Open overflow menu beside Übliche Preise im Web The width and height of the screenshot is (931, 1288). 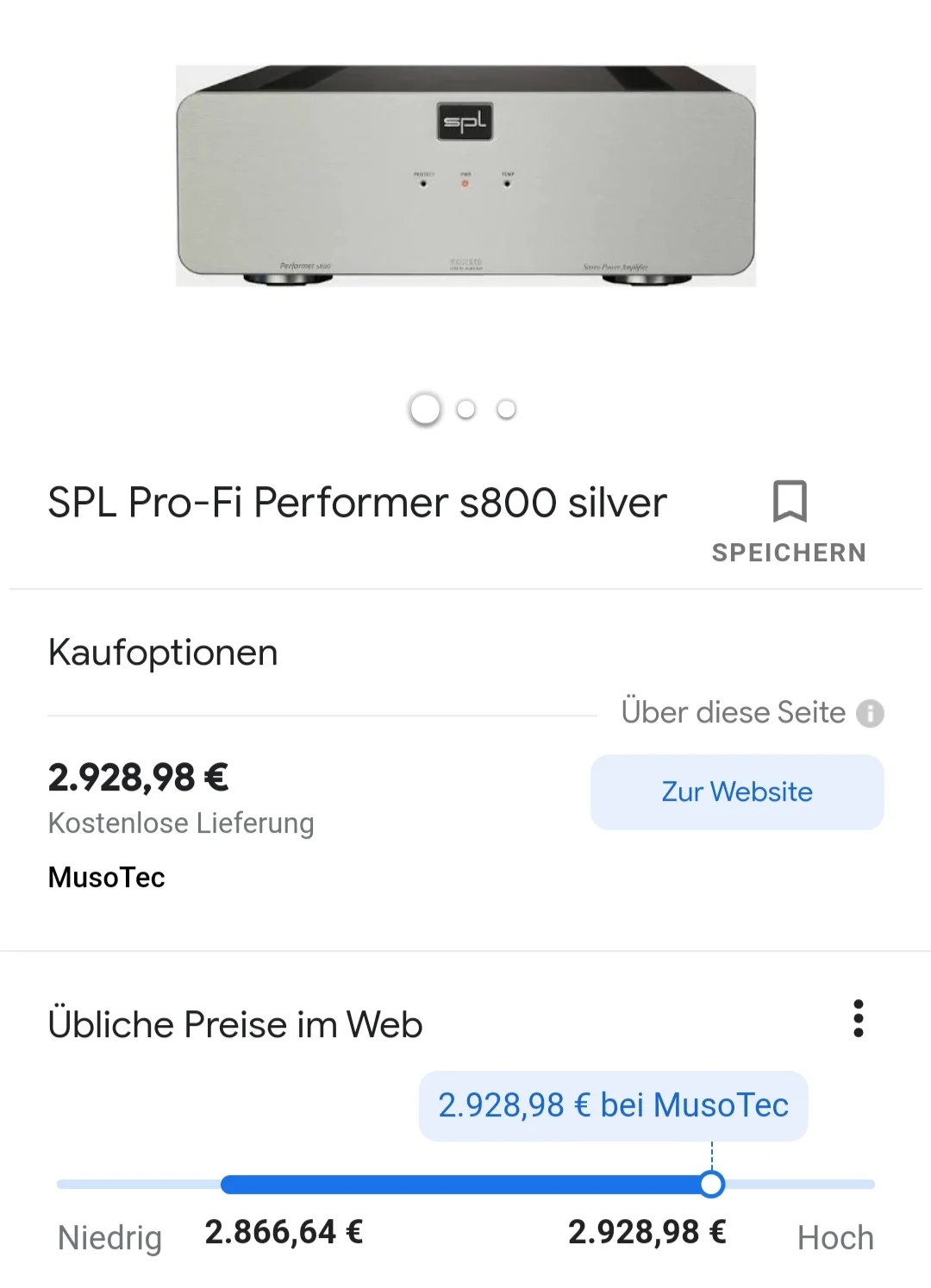[x=858, y=1019]
